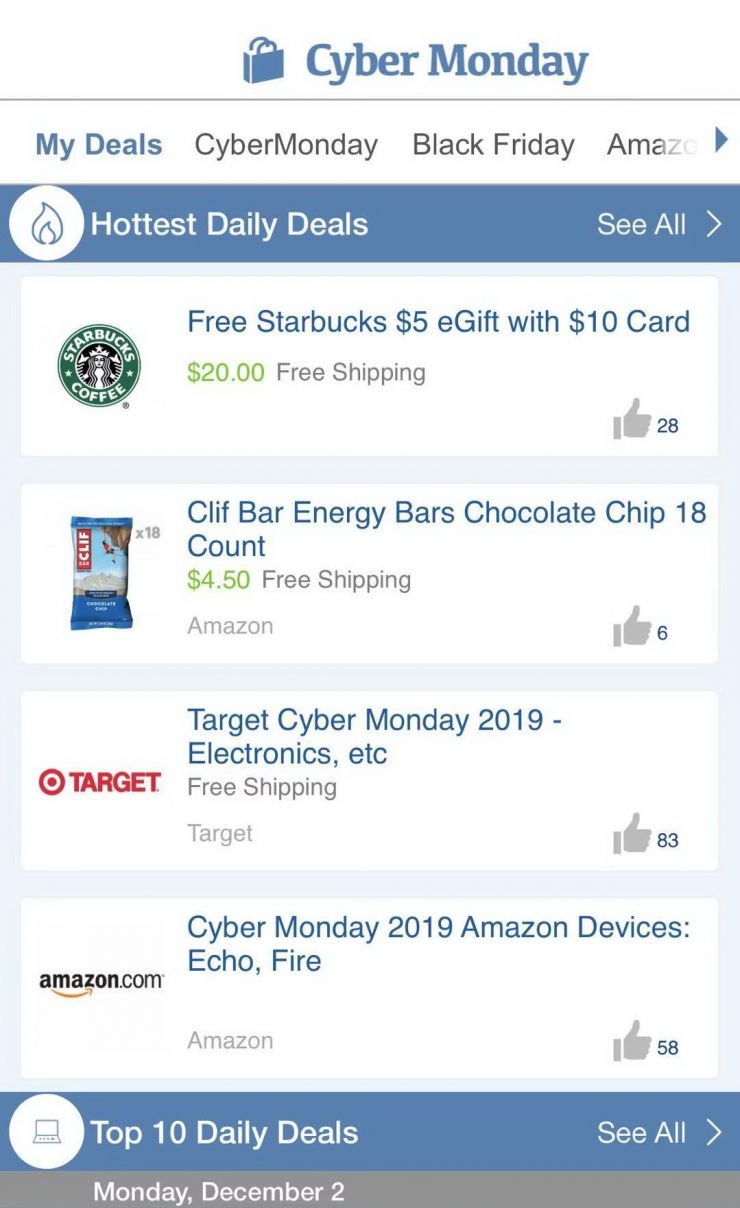Tap the arrow to show more tabs
The width and height of the screenshot is (740, 1208).
[x=721, y=141]
